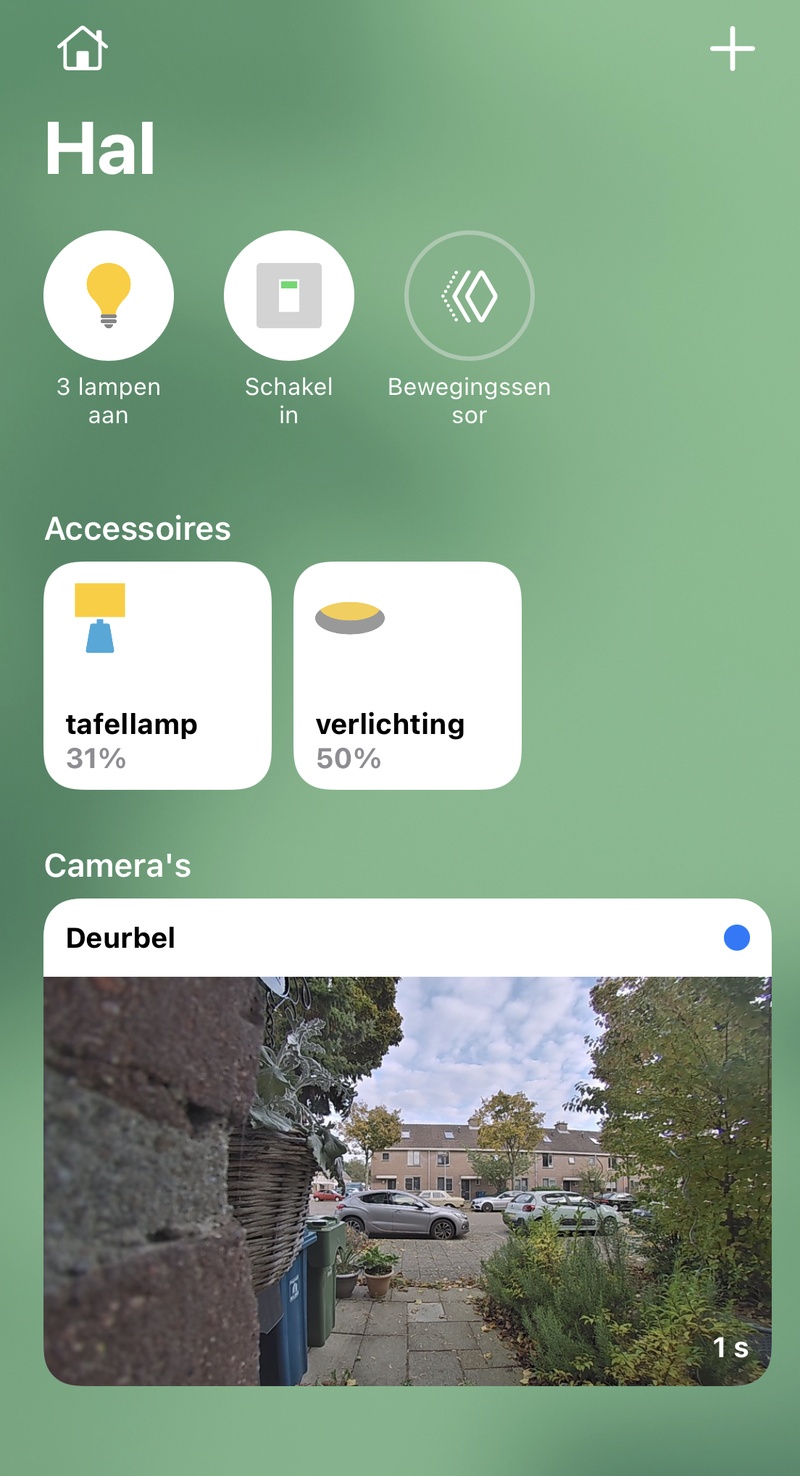Tap the yellow light bulb icon

[109, 294]
